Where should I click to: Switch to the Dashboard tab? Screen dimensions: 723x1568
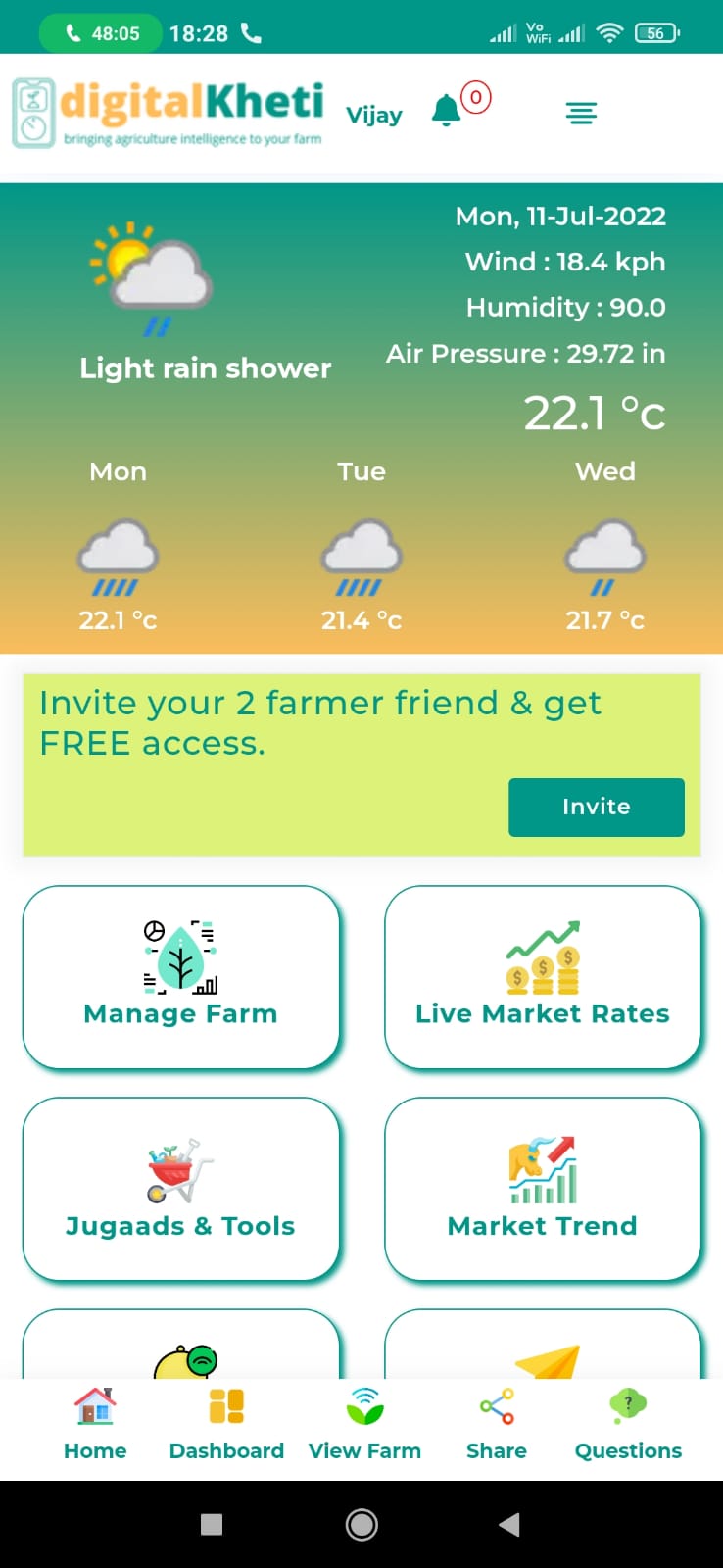click(226, 1425)
